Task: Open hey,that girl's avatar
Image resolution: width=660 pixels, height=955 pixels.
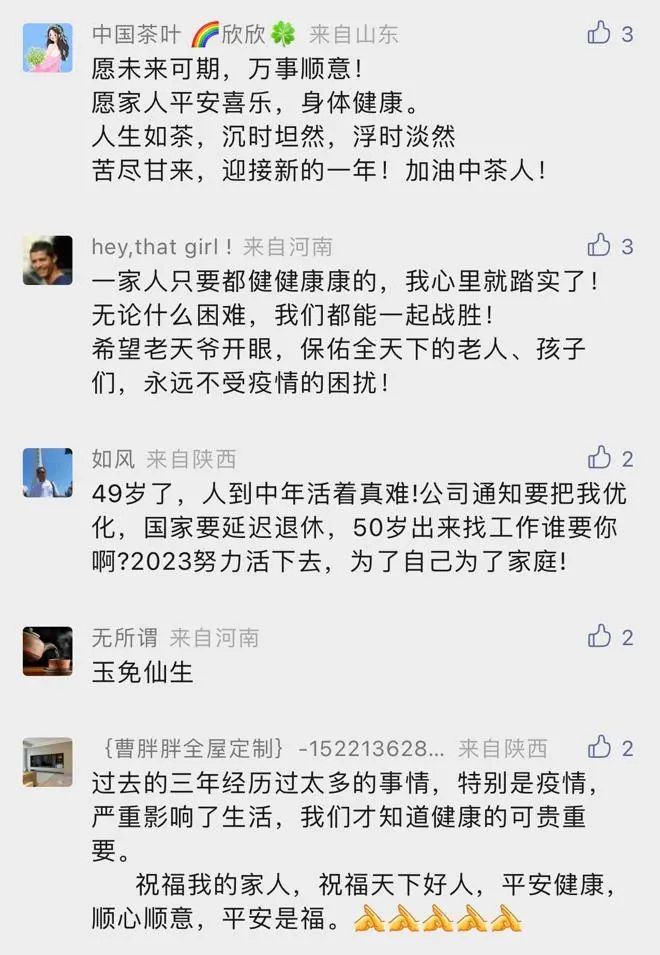Action: point(47,261)
